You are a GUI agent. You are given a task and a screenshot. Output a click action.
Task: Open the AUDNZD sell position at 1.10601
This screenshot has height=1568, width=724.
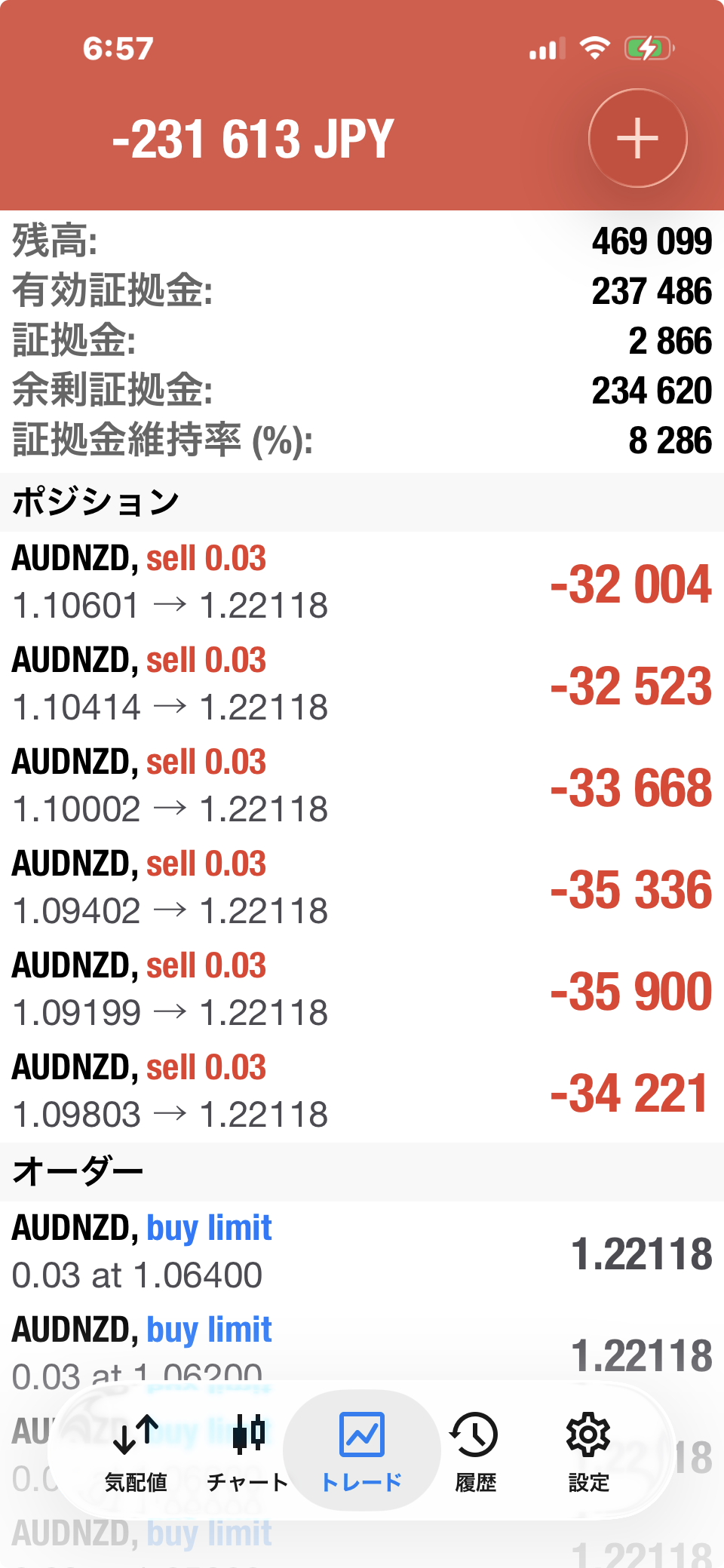(362, 583)
